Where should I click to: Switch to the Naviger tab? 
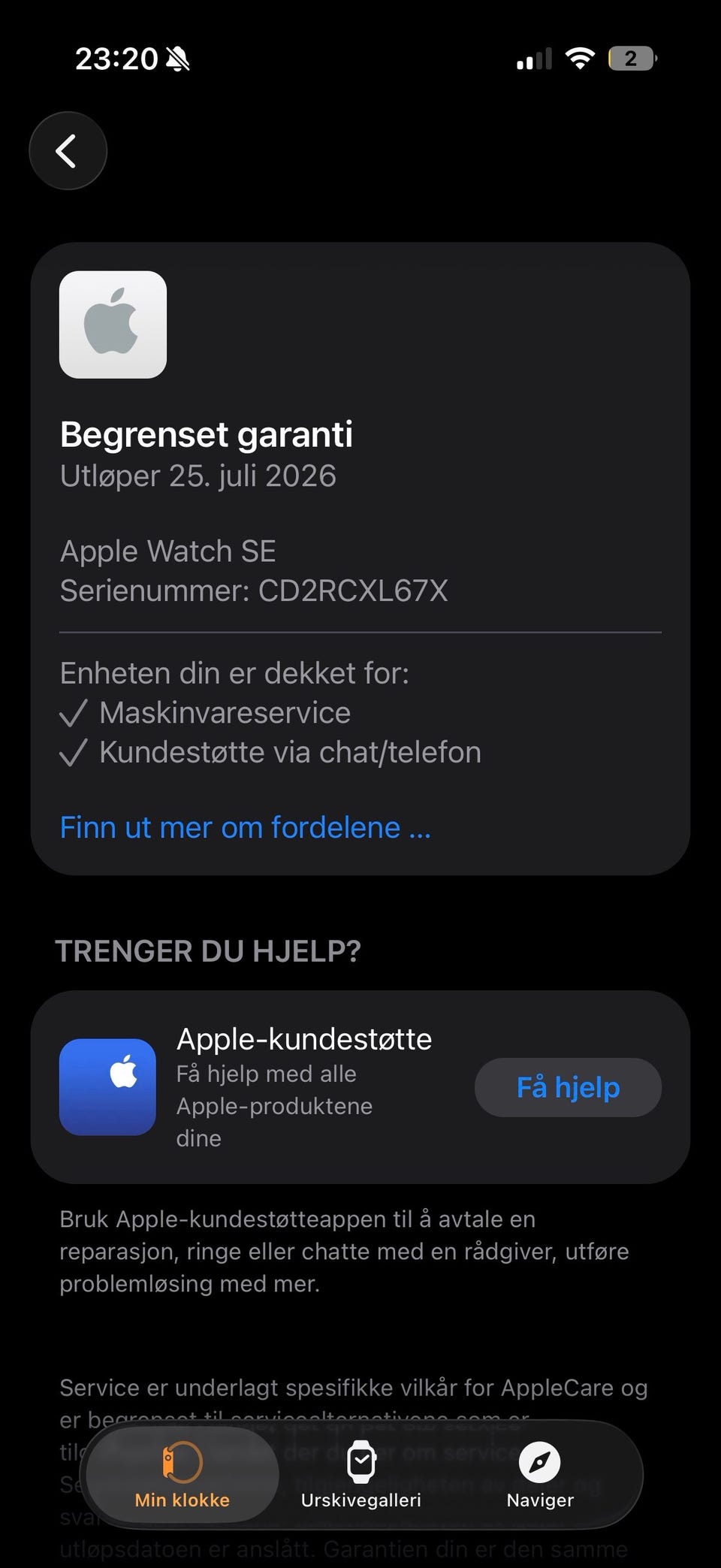click(540, 1475)
